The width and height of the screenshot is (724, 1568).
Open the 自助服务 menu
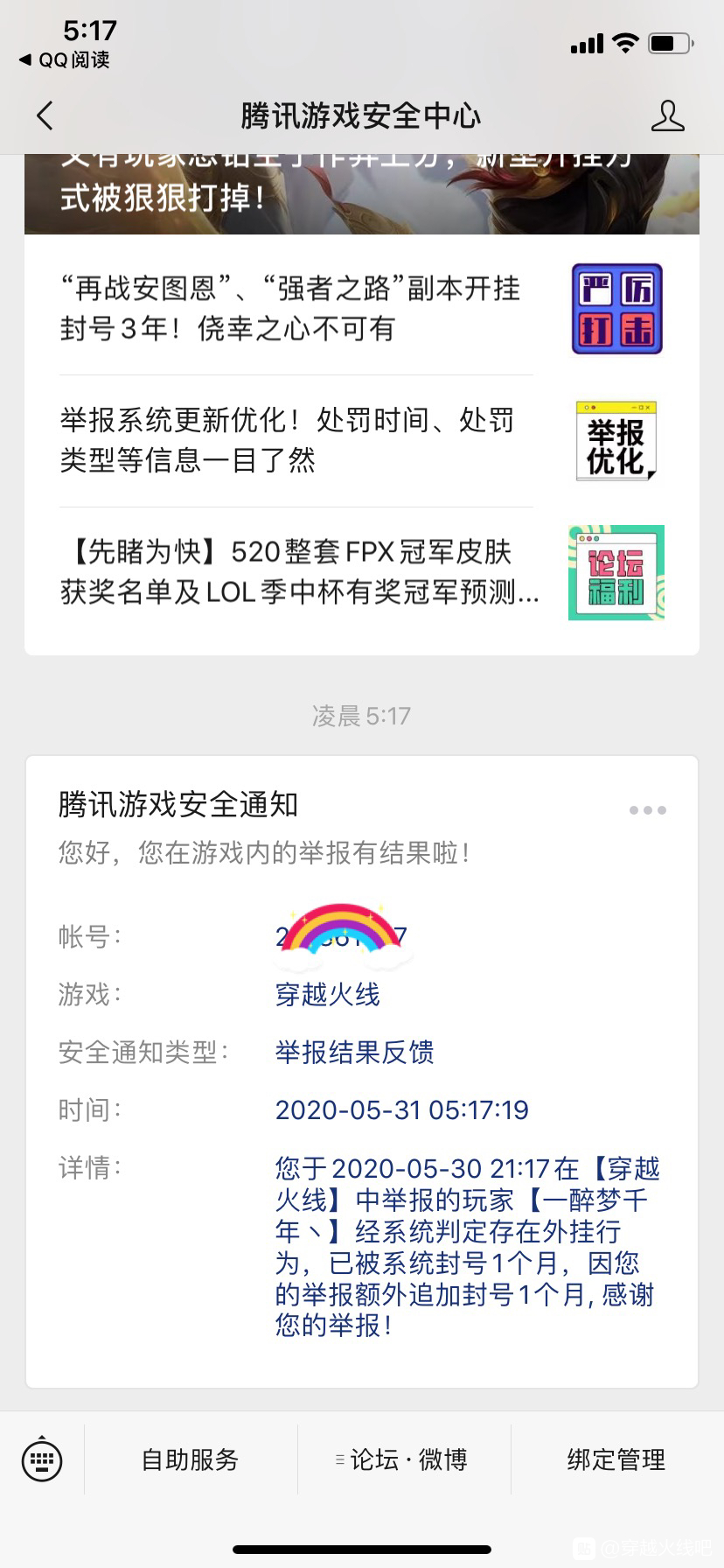191,1459
